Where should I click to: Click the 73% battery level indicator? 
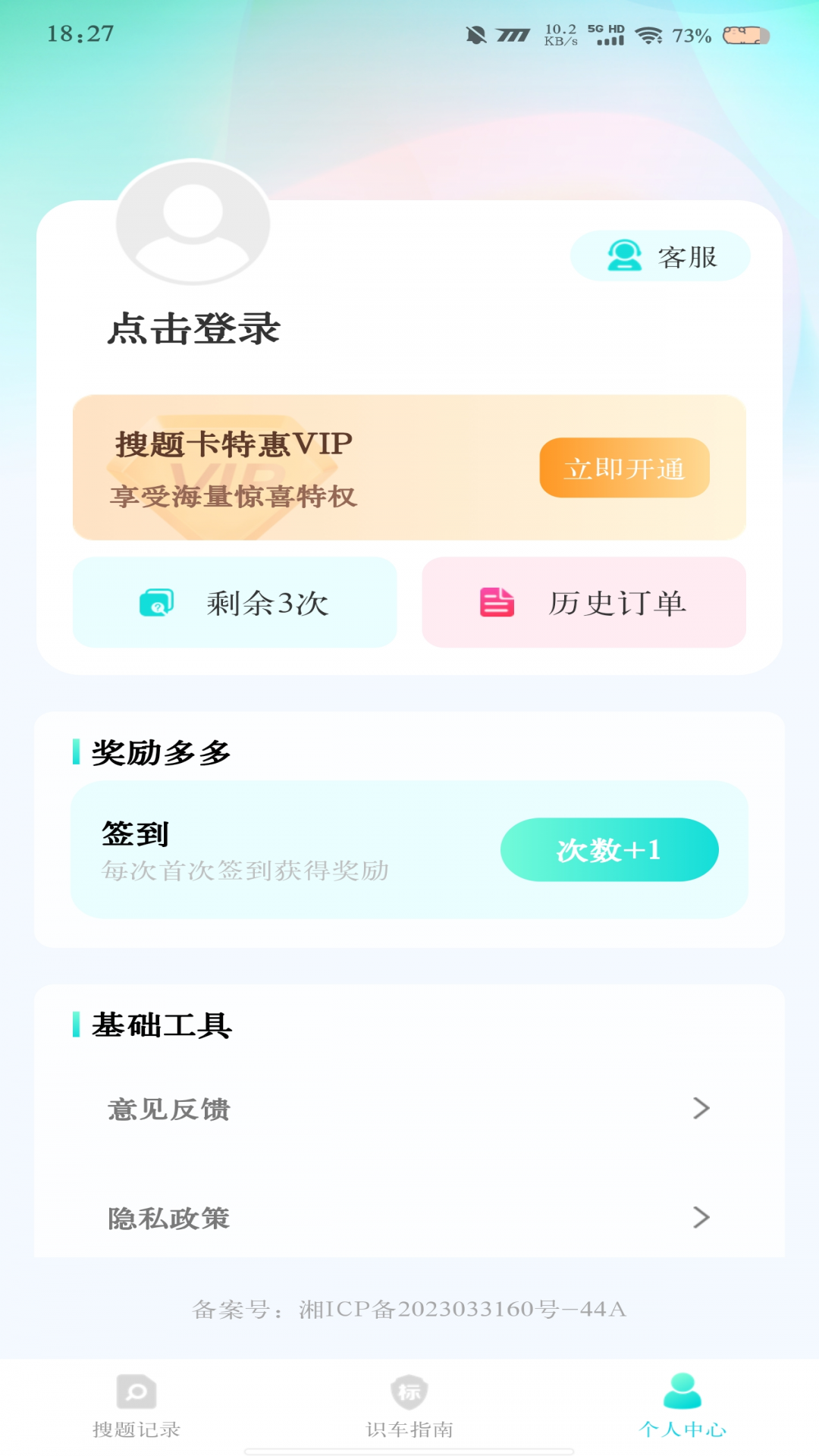691,33
